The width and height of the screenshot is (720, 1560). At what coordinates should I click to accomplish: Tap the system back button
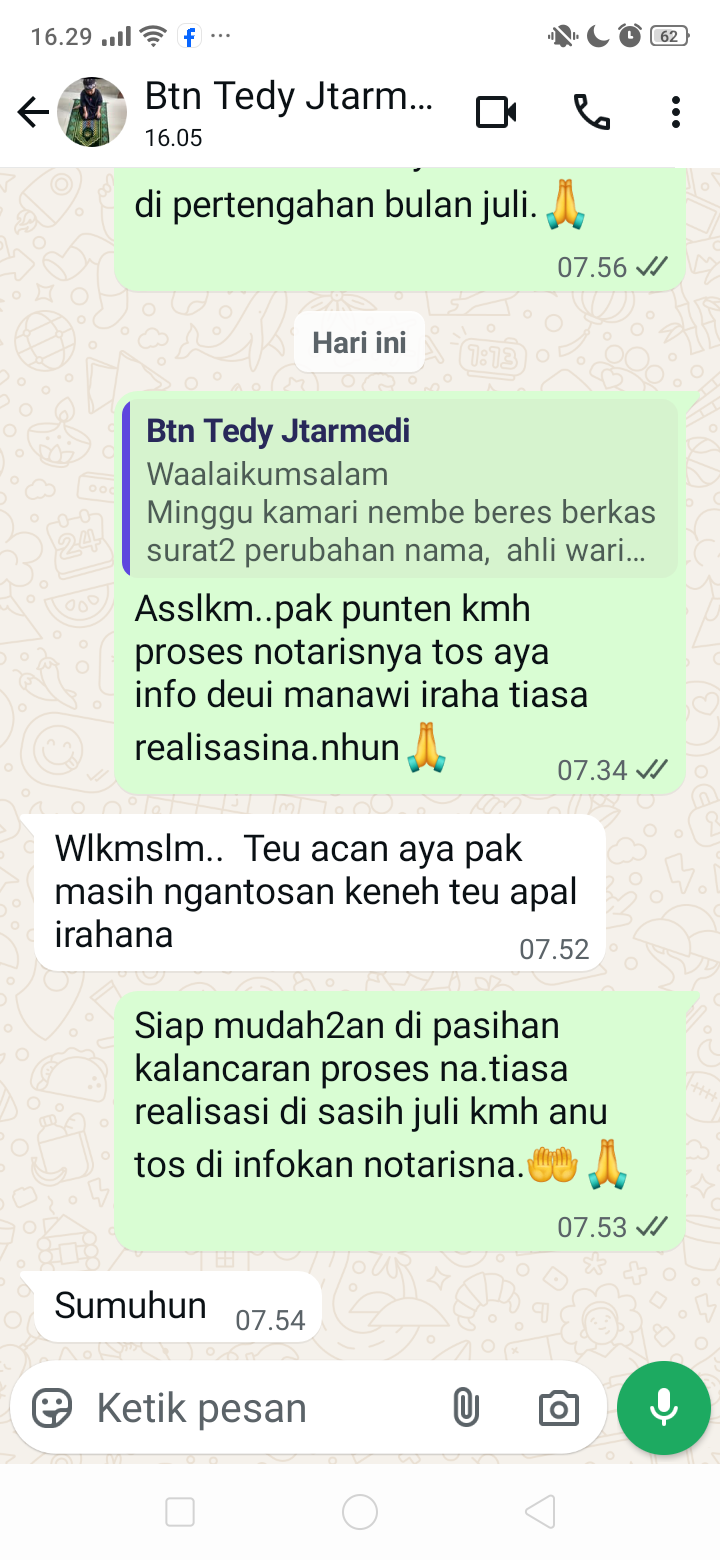coord(540,1512)
